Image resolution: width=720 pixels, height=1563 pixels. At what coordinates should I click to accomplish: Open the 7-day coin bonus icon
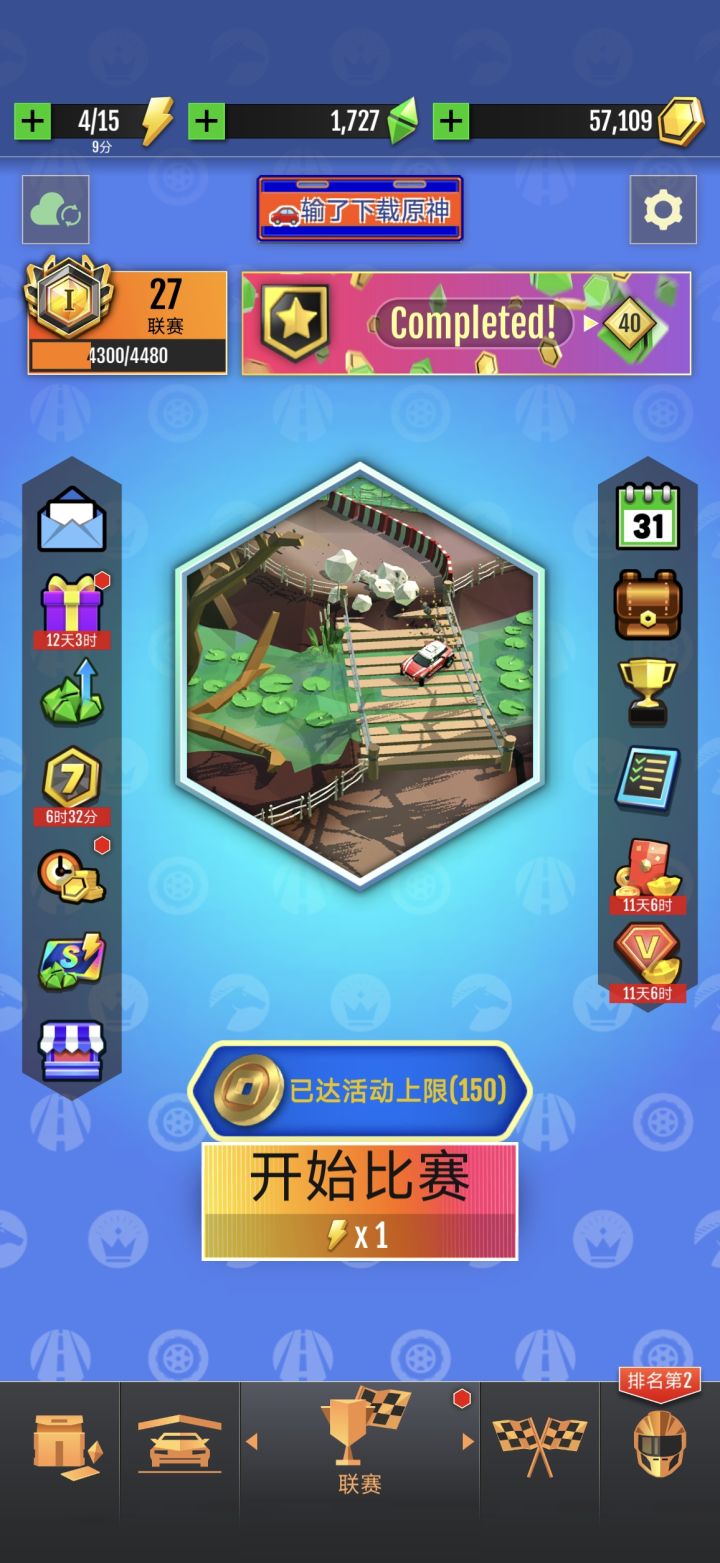71,778
